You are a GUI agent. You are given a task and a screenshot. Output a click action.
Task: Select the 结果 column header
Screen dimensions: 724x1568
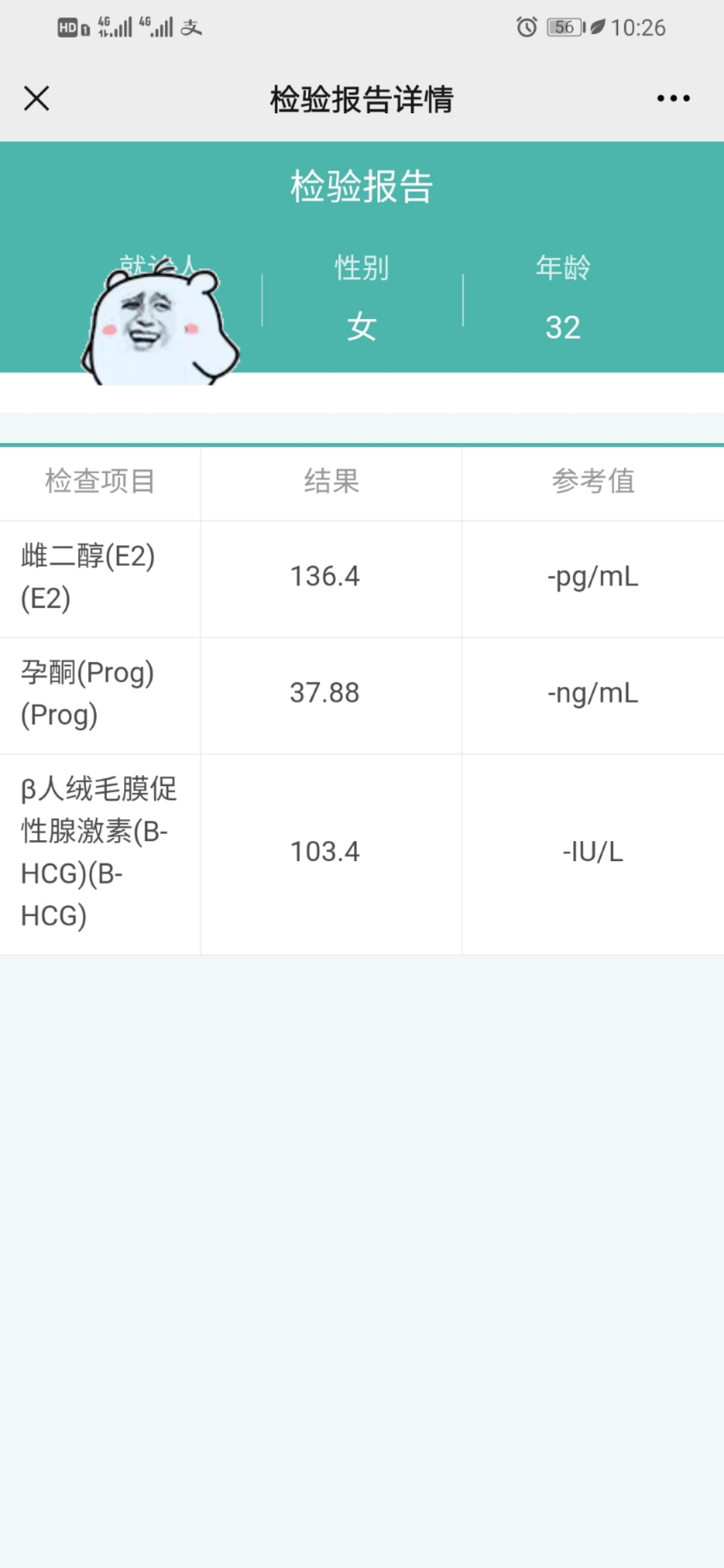tap(331, 482)
